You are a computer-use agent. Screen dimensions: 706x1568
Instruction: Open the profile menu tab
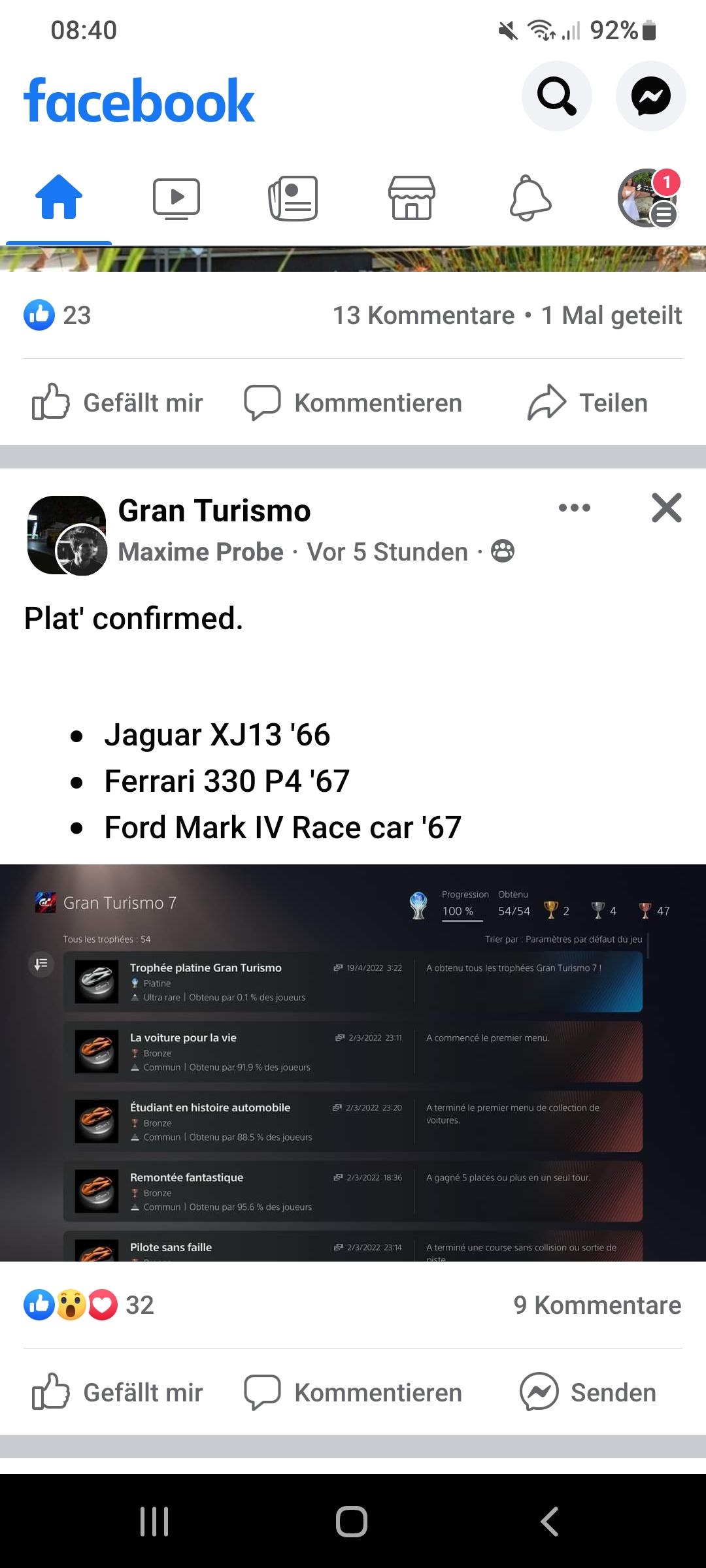pos(647,197)
